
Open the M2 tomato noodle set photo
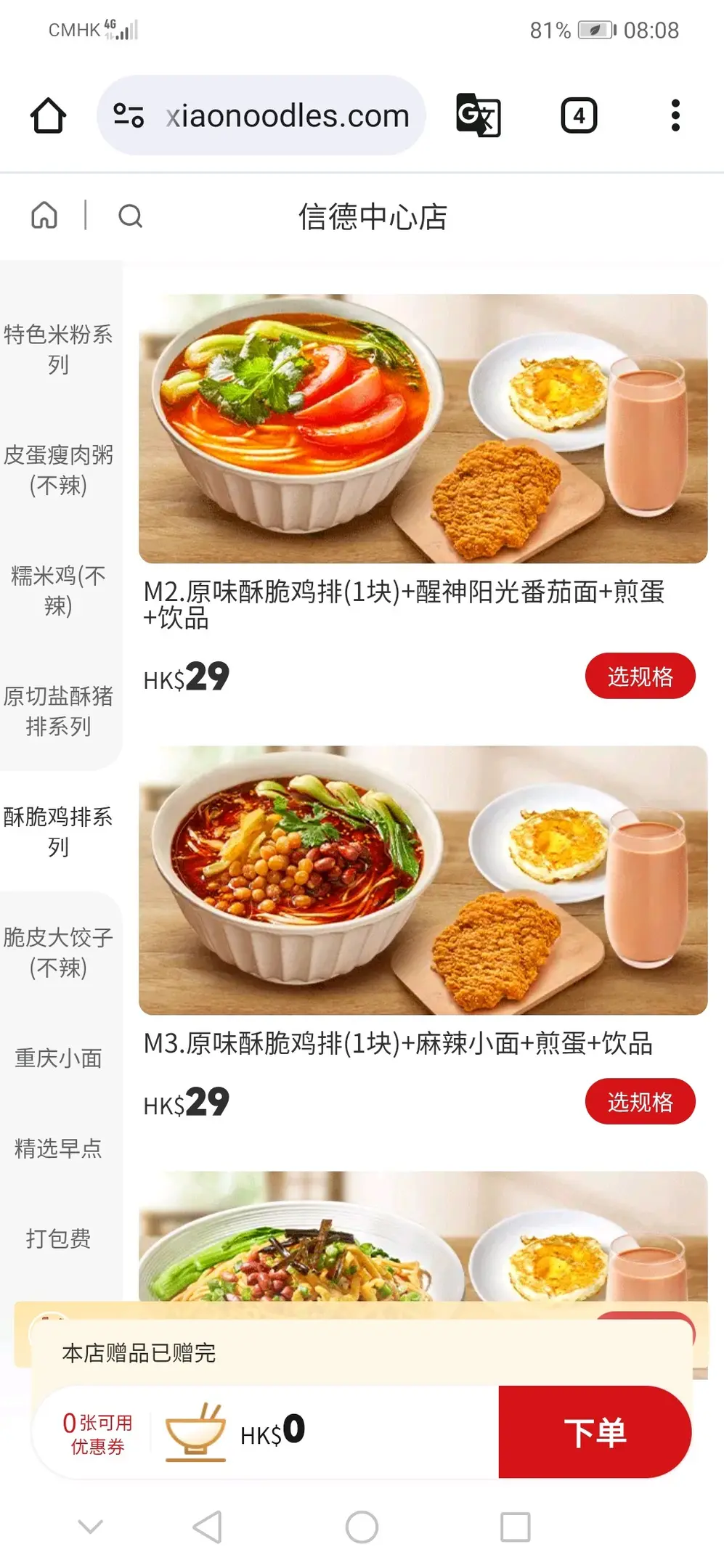[x=423, y=428]
